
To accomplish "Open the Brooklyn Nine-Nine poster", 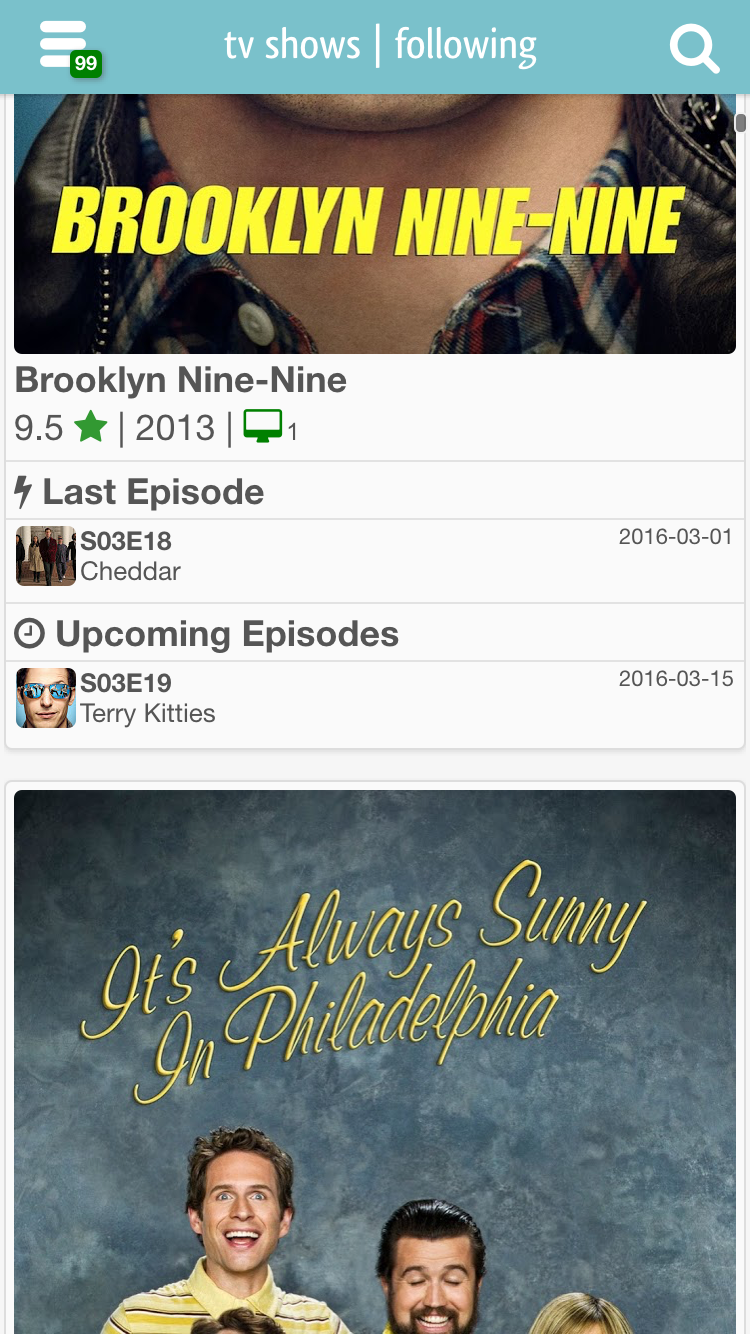I will click(375, 223).
